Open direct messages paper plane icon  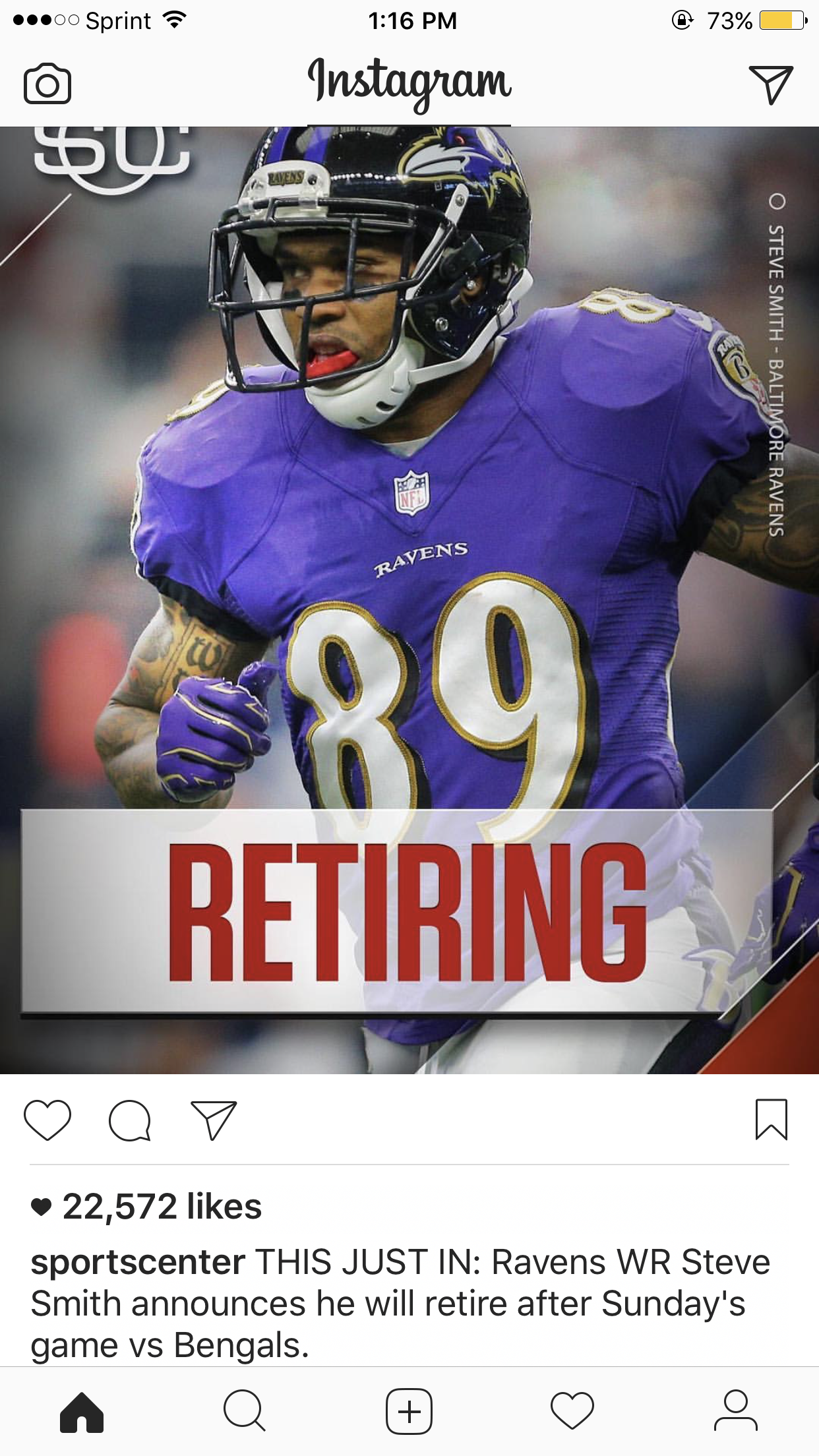(x=770, y=84)
